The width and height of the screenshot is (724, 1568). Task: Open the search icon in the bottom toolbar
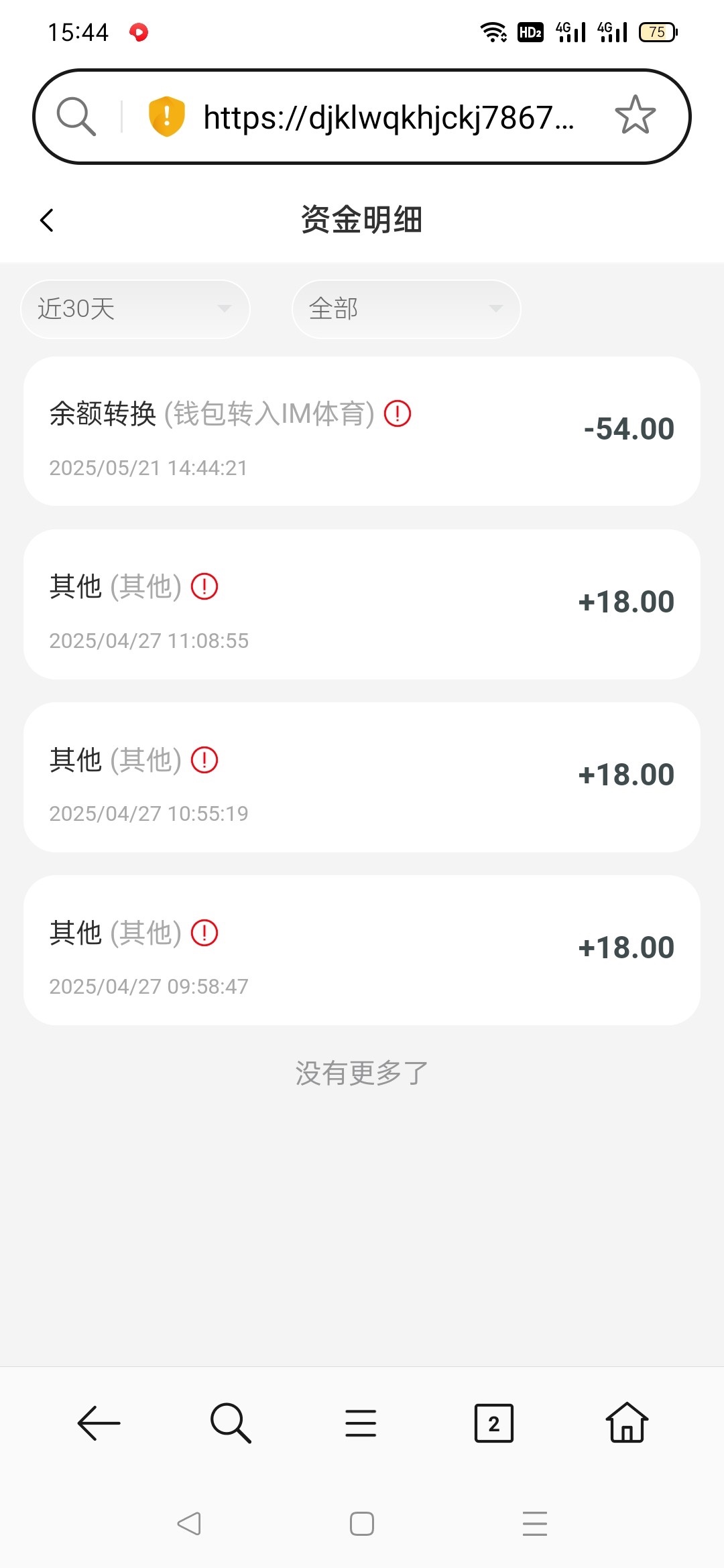pos(230,1423)
